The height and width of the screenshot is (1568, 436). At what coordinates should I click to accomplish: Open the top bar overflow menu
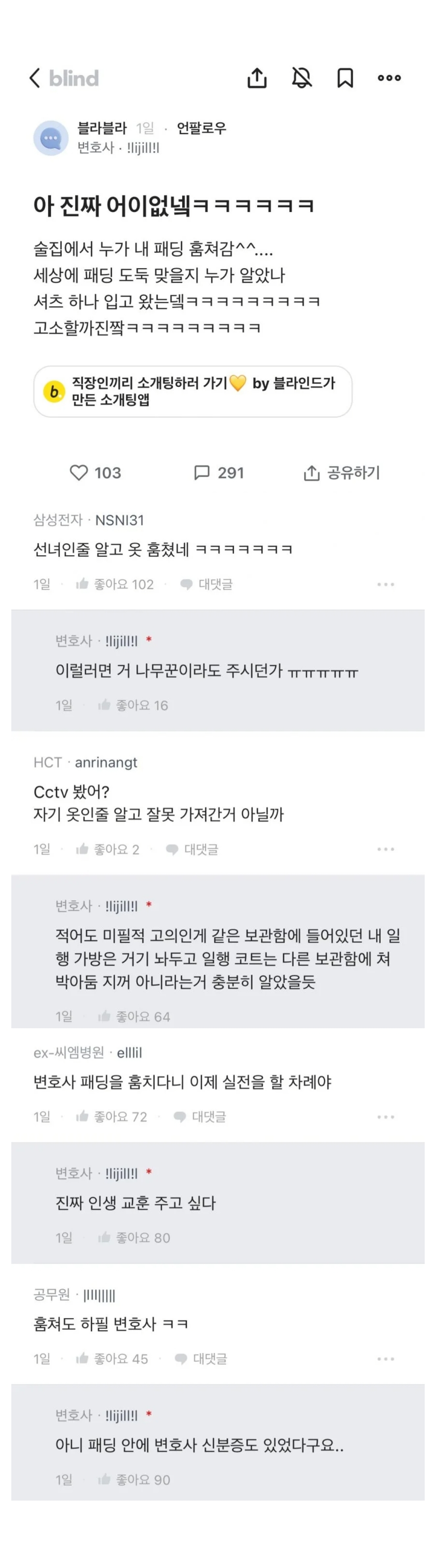pyautogui.click(x=389, y=78)
